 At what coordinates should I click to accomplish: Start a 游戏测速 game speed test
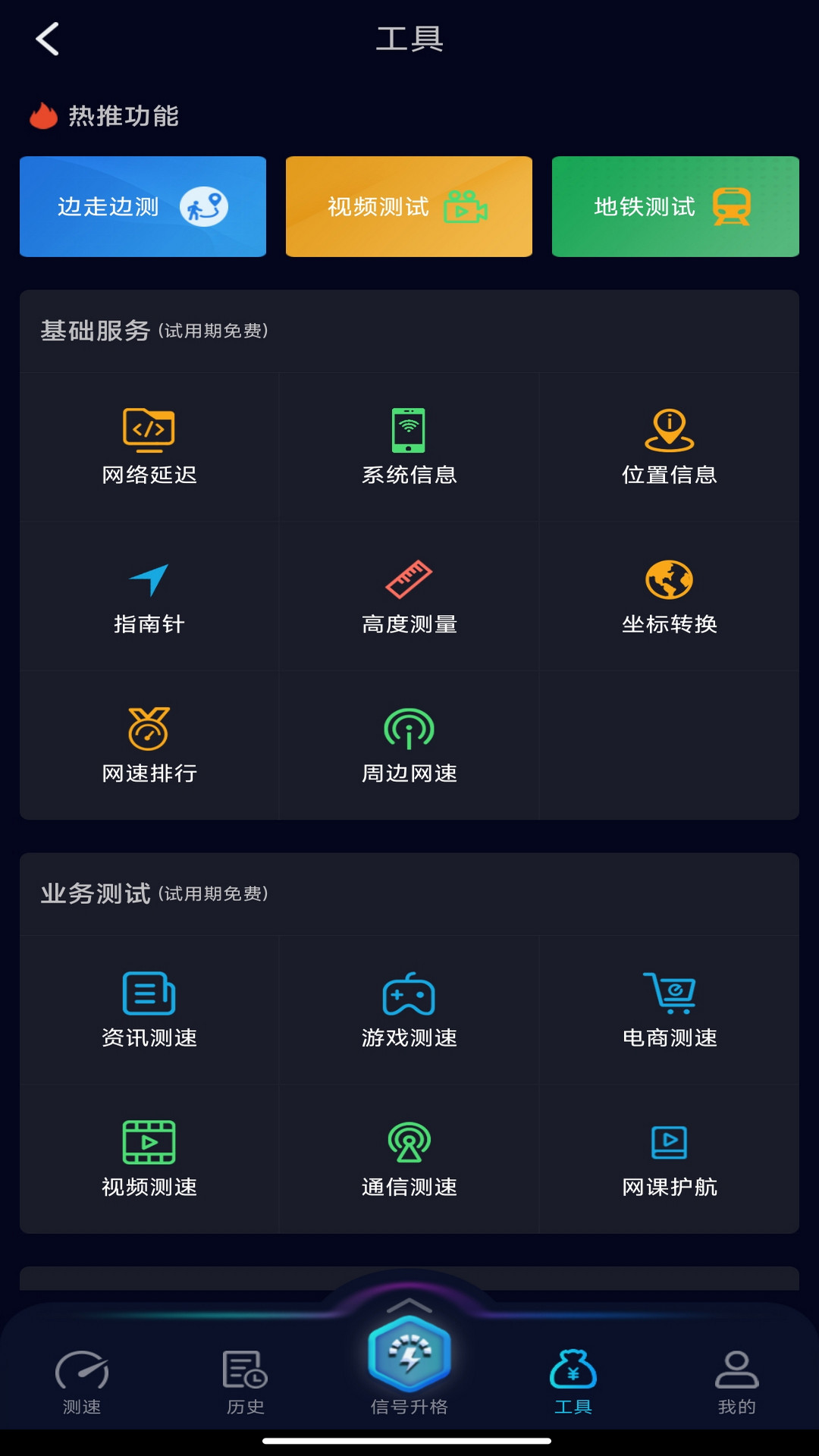tap(409, 1009)
